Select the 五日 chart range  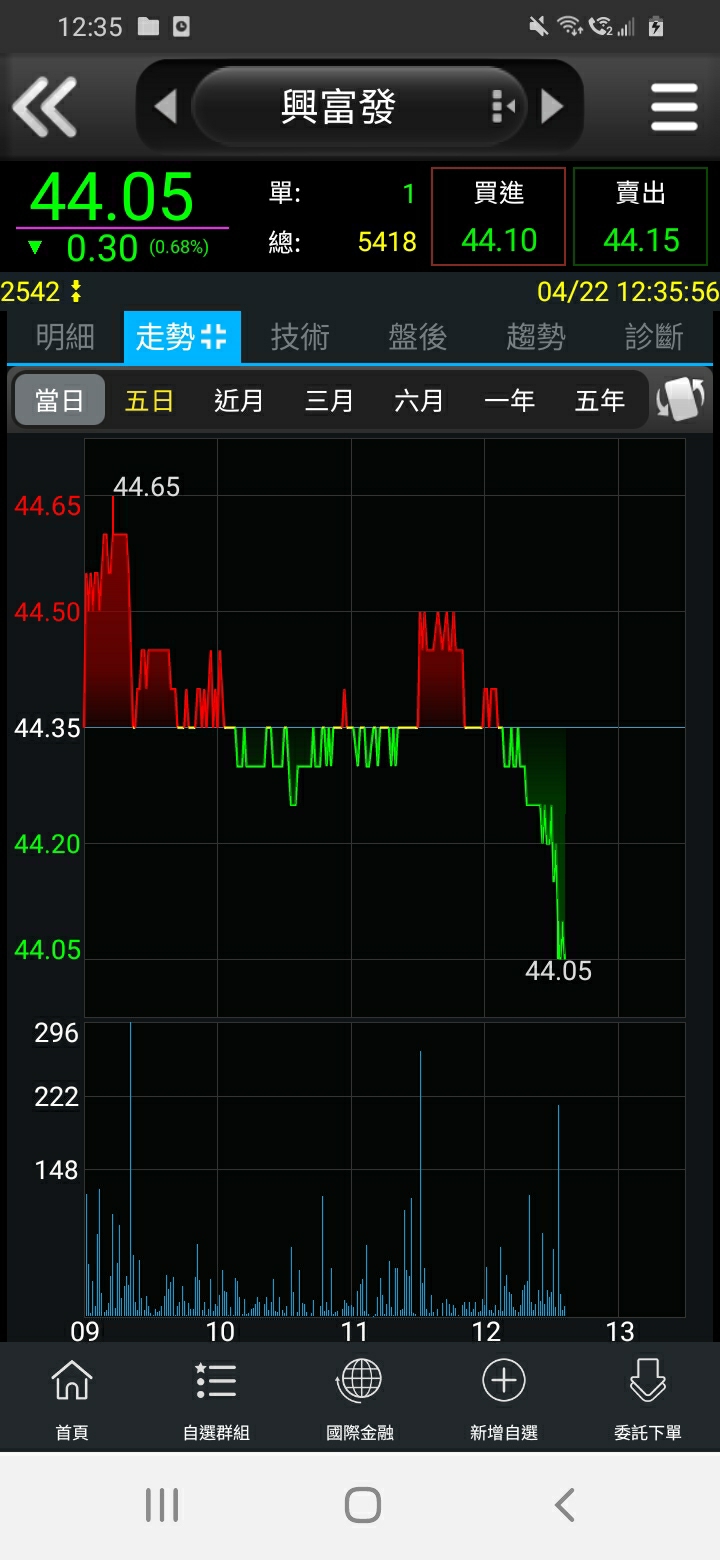click(x=150, y=401)
